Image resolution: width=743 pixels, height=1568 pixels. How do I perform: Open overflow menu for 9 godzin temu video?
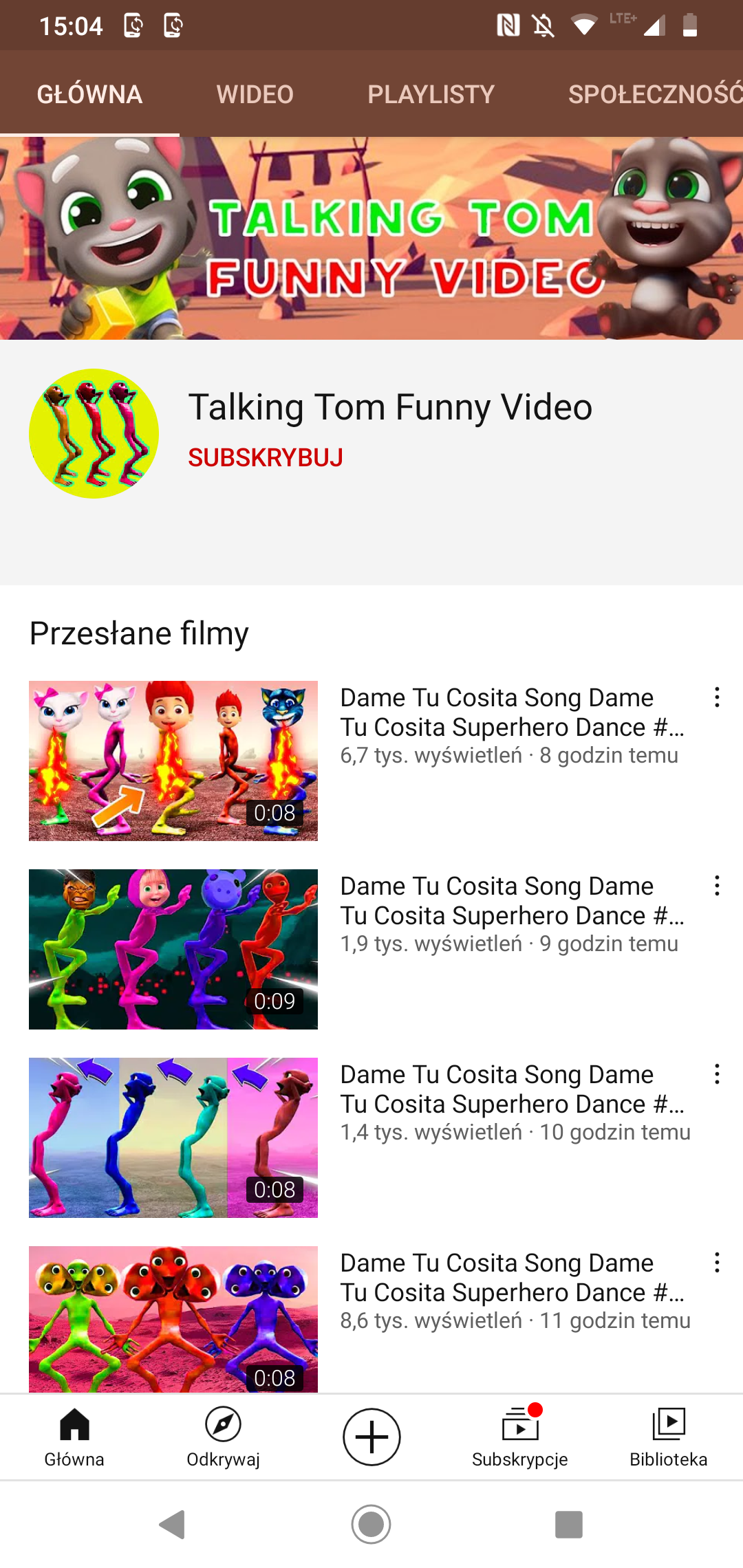717,886
